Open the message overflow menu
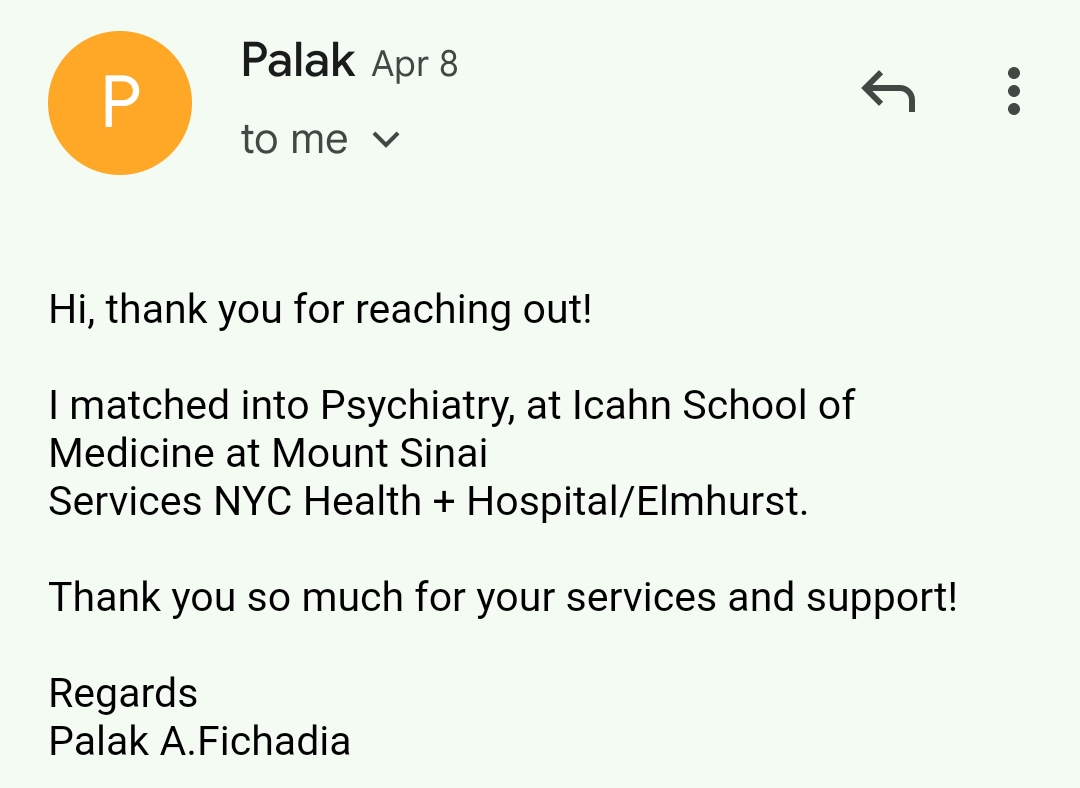Screen dimensions: 1080x788 pyautogui.click(x=1013, y=92)
